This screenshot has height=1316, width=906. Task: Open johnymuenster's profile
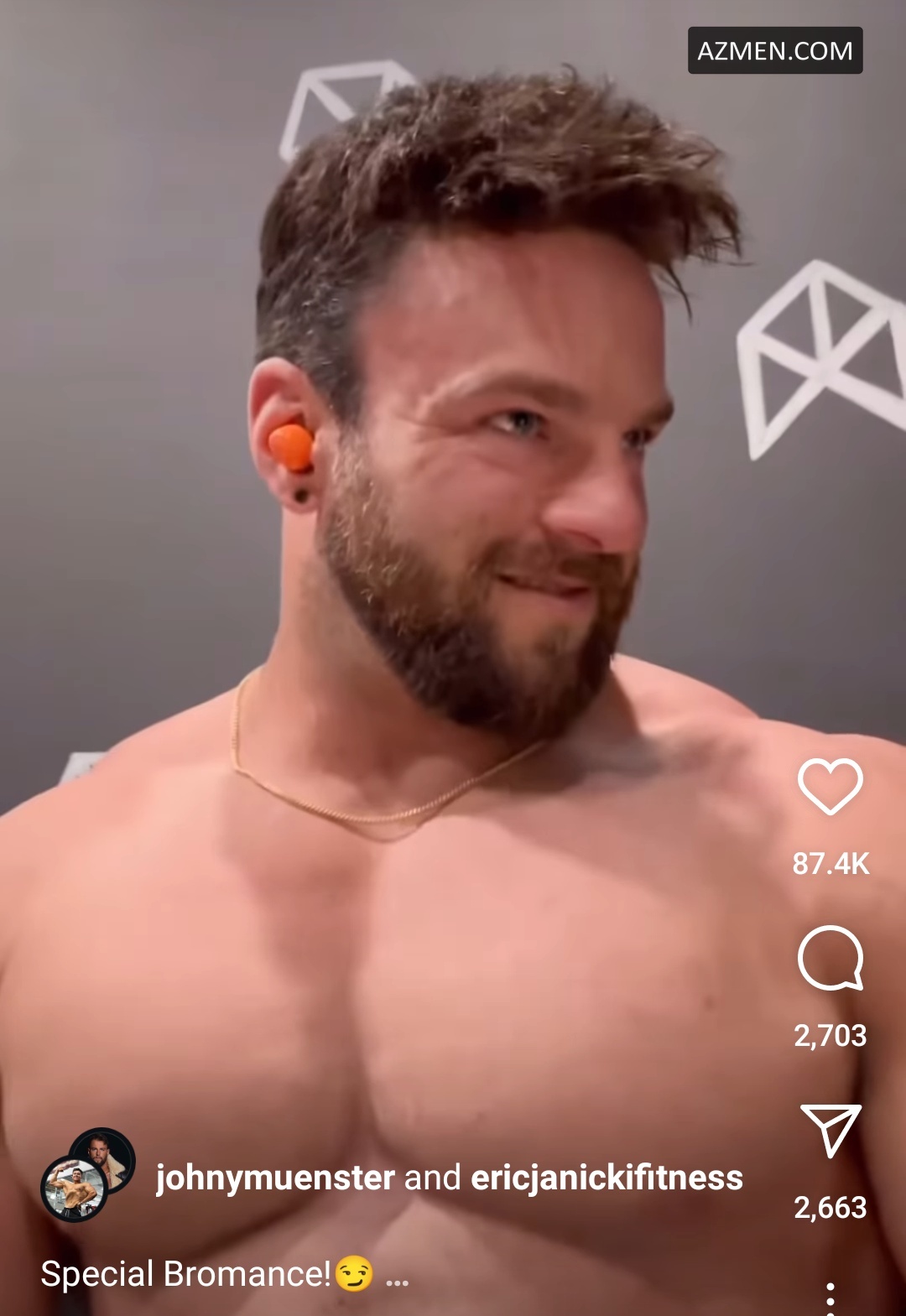tap(275, 1178)
